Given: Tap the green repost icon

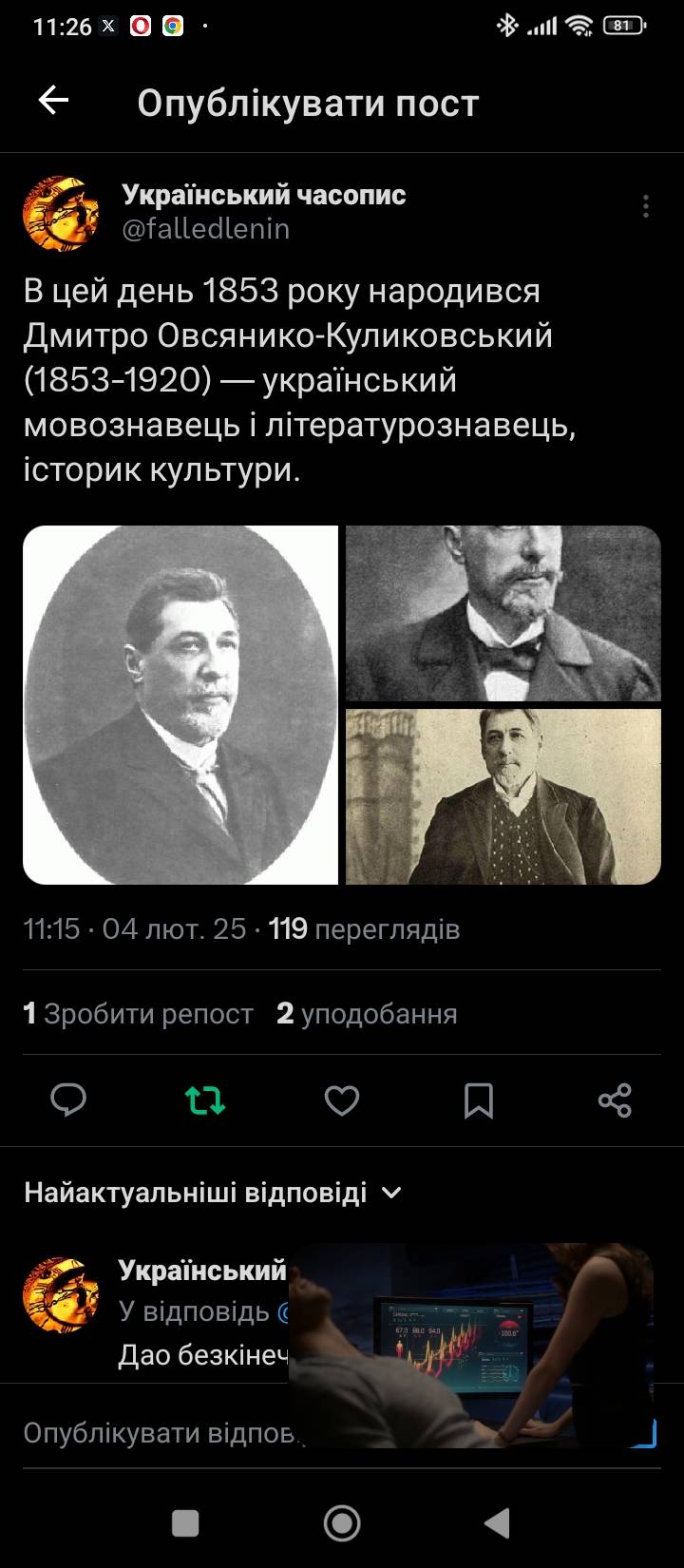Looking at the screenshot, I should 205,1100.
